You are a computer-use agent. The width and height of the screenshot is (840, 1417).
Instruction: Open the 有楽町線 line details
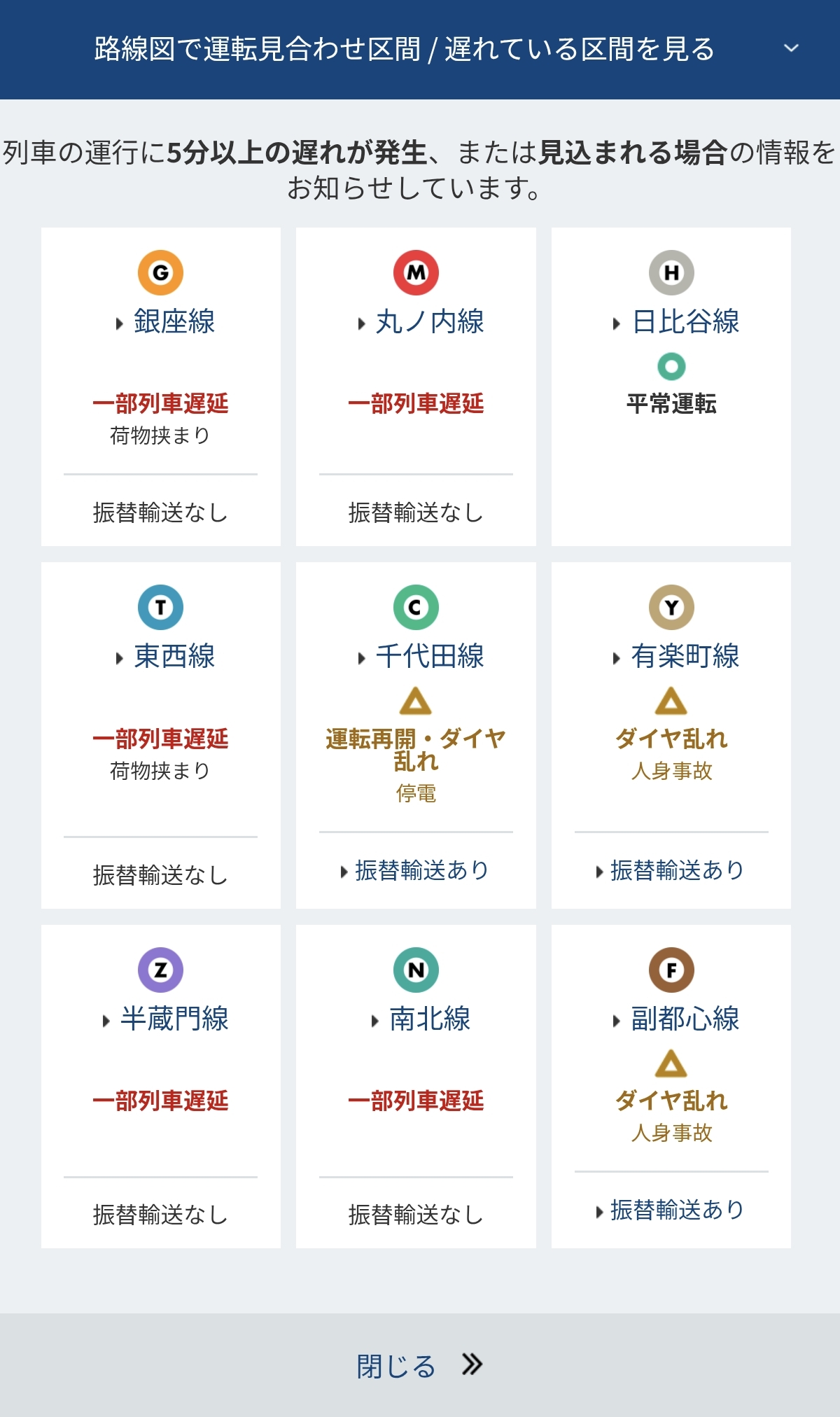pyautogui.click(x=677, y=657)
